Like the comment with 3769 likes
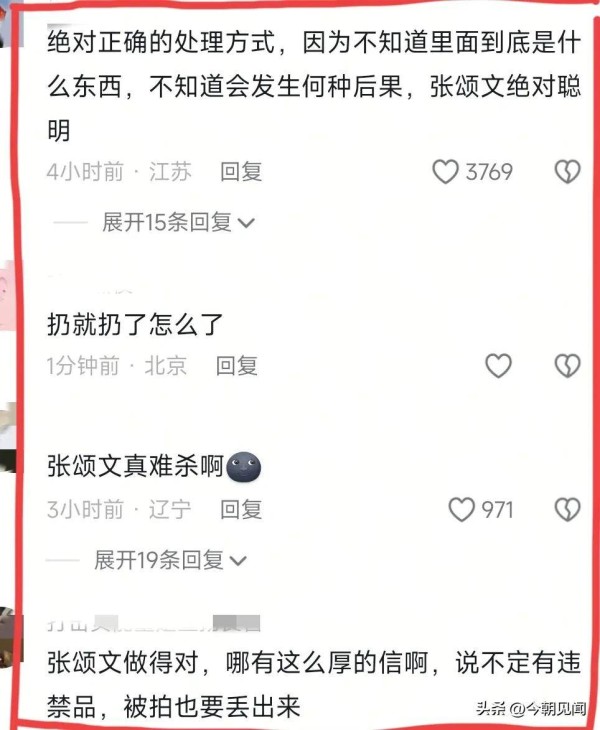Image resolution: width=600 pixels, height=730 pixels. click(x=446, y=172)
